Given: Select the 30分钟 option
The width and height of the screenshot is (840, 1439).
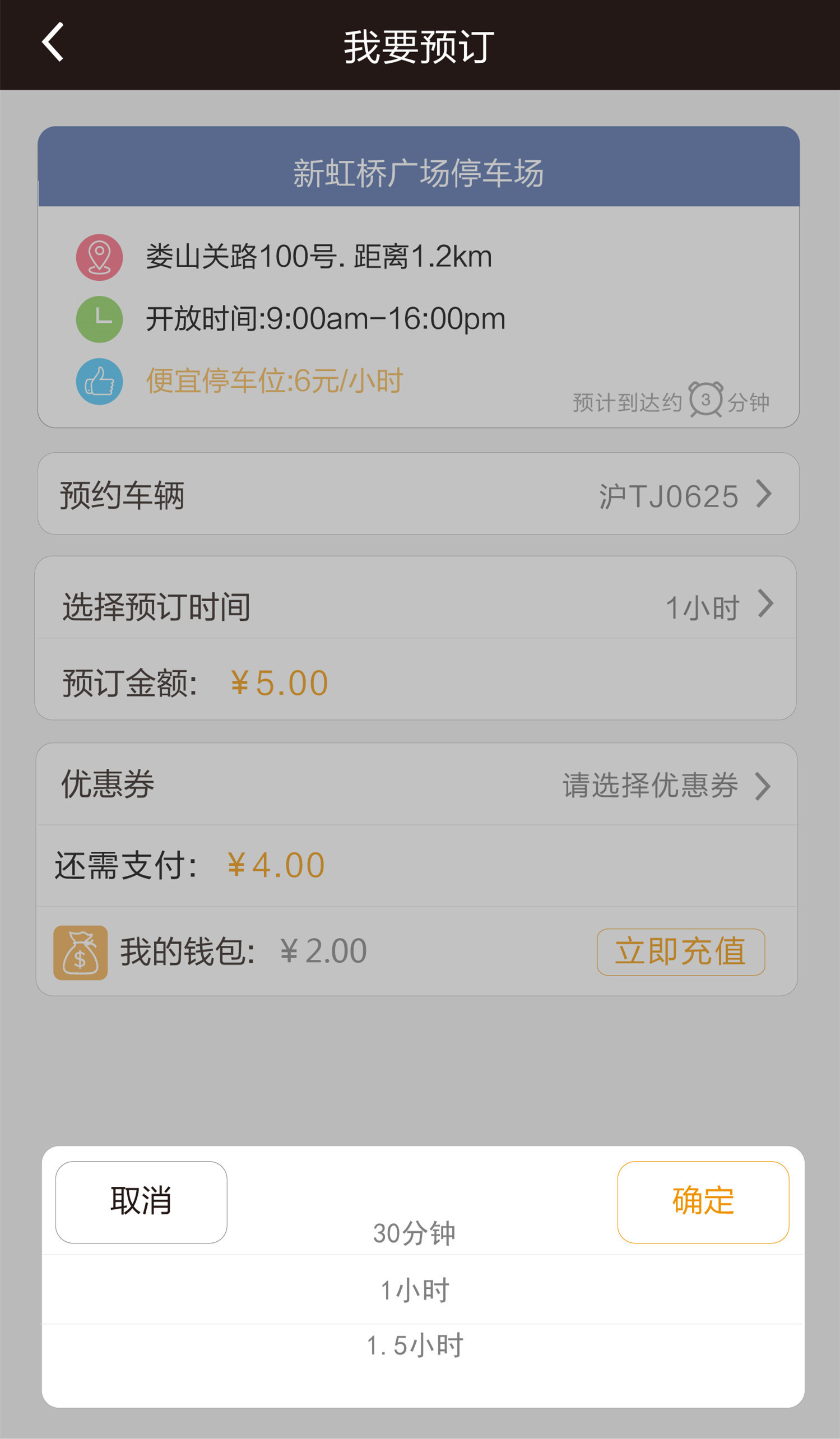Looking at the screenshot, I should 415,1234.
